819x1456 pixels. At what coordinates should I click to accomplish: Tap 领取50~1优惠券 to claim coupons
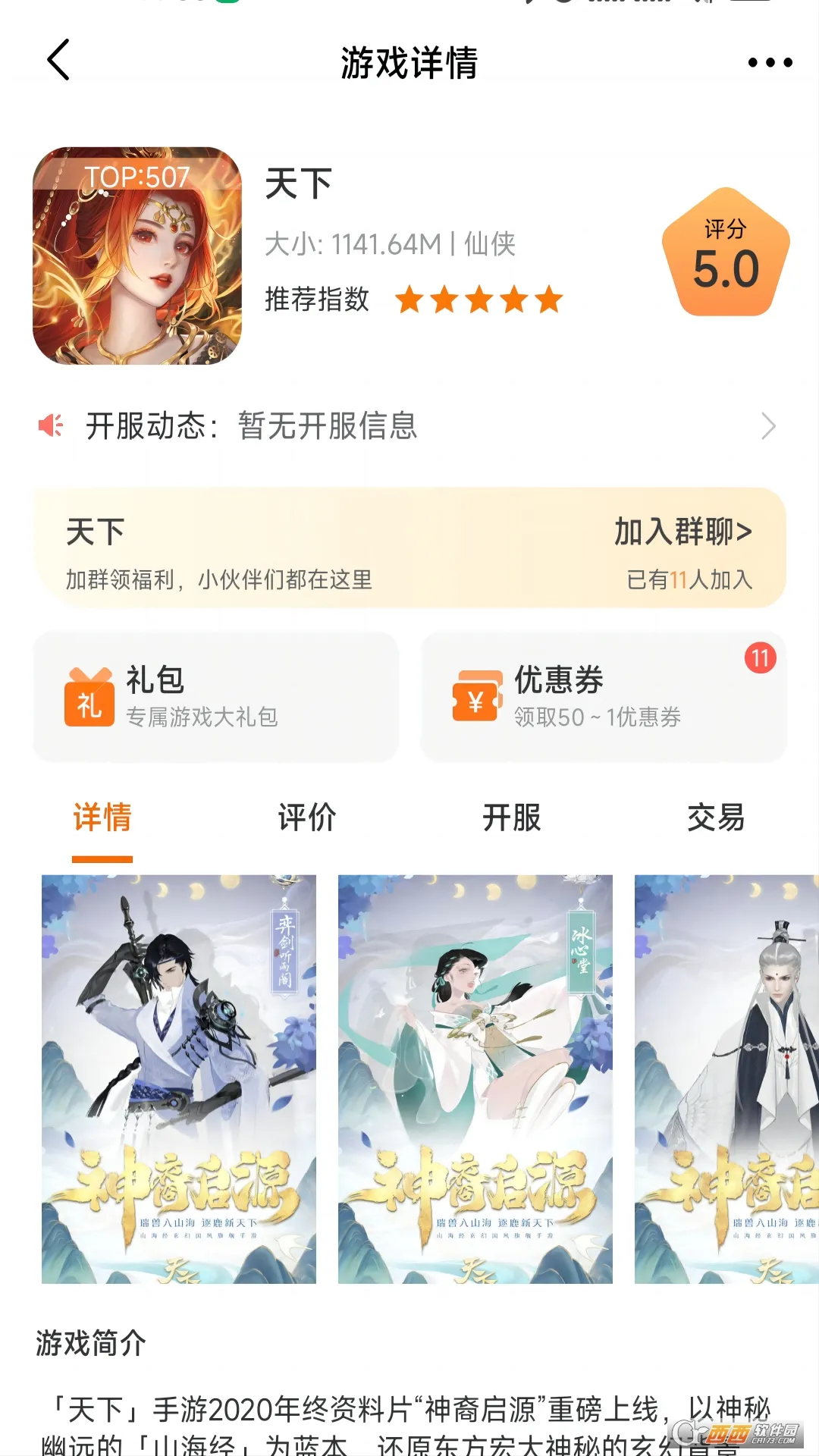[596, 715]
